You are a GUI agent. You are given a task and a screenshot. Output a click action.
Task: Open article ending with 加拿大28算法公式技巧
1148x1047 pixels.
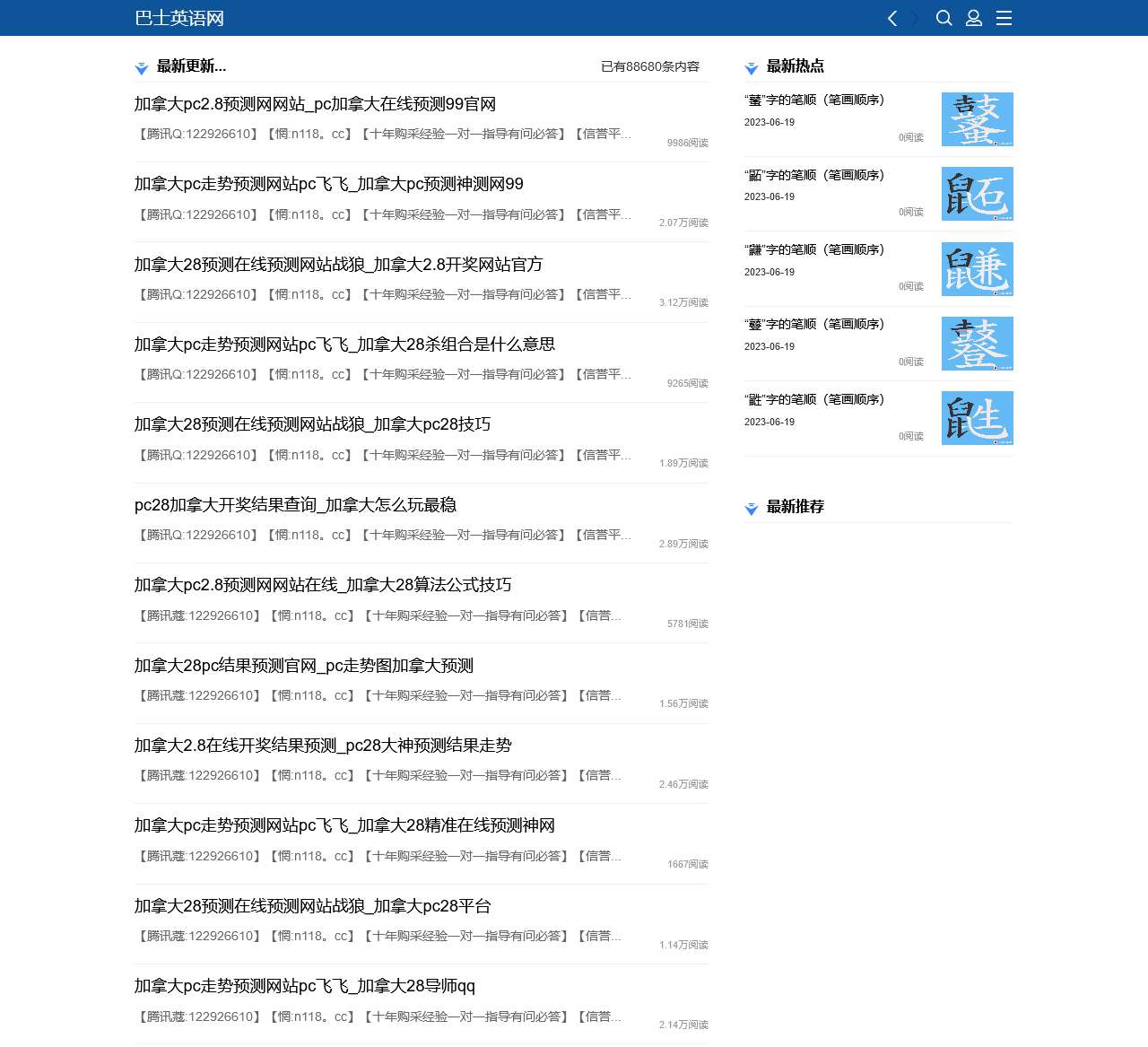pos(323,585)
